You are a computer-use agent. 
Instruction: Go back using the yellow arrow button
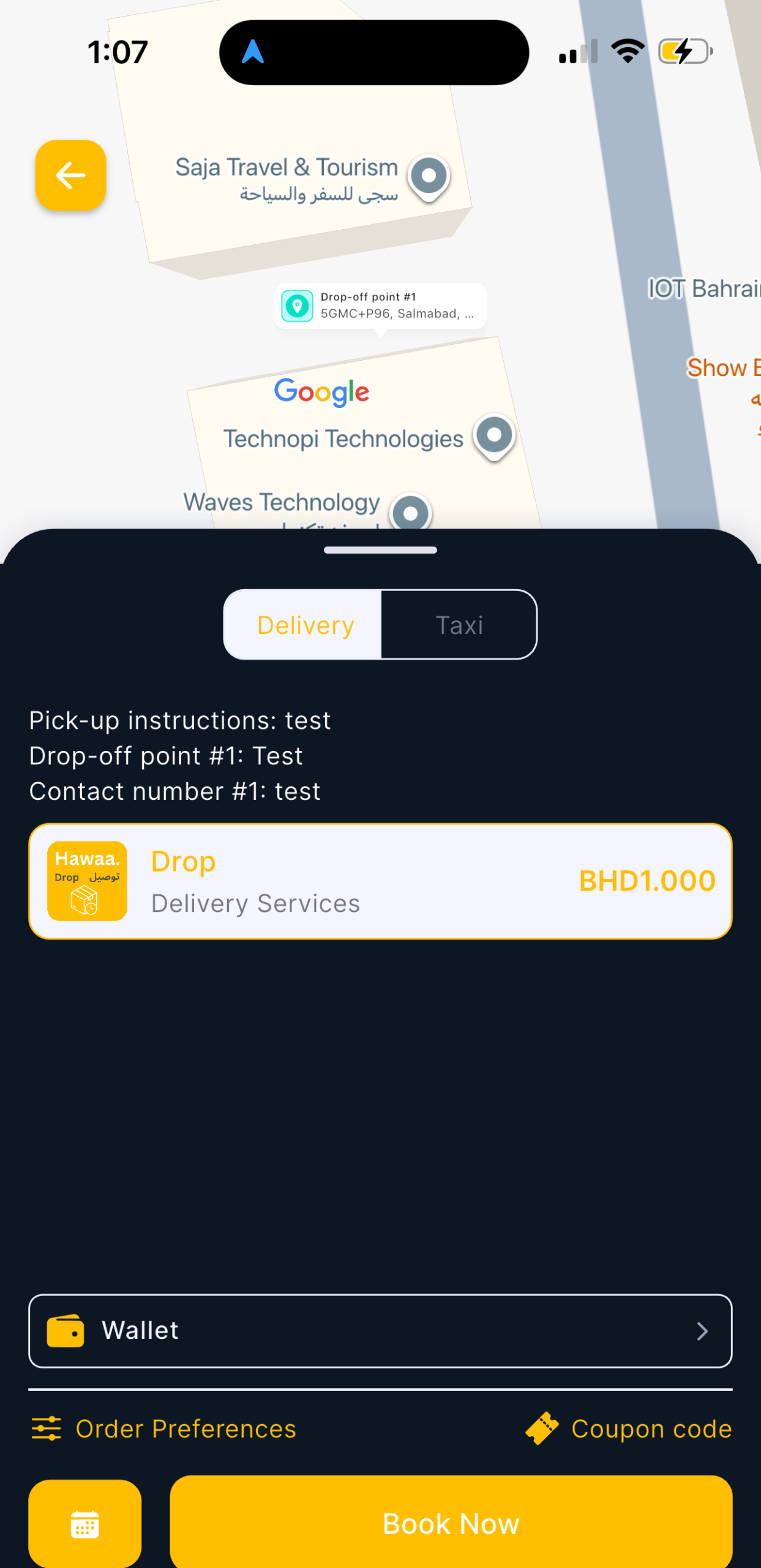coord(70,176)
